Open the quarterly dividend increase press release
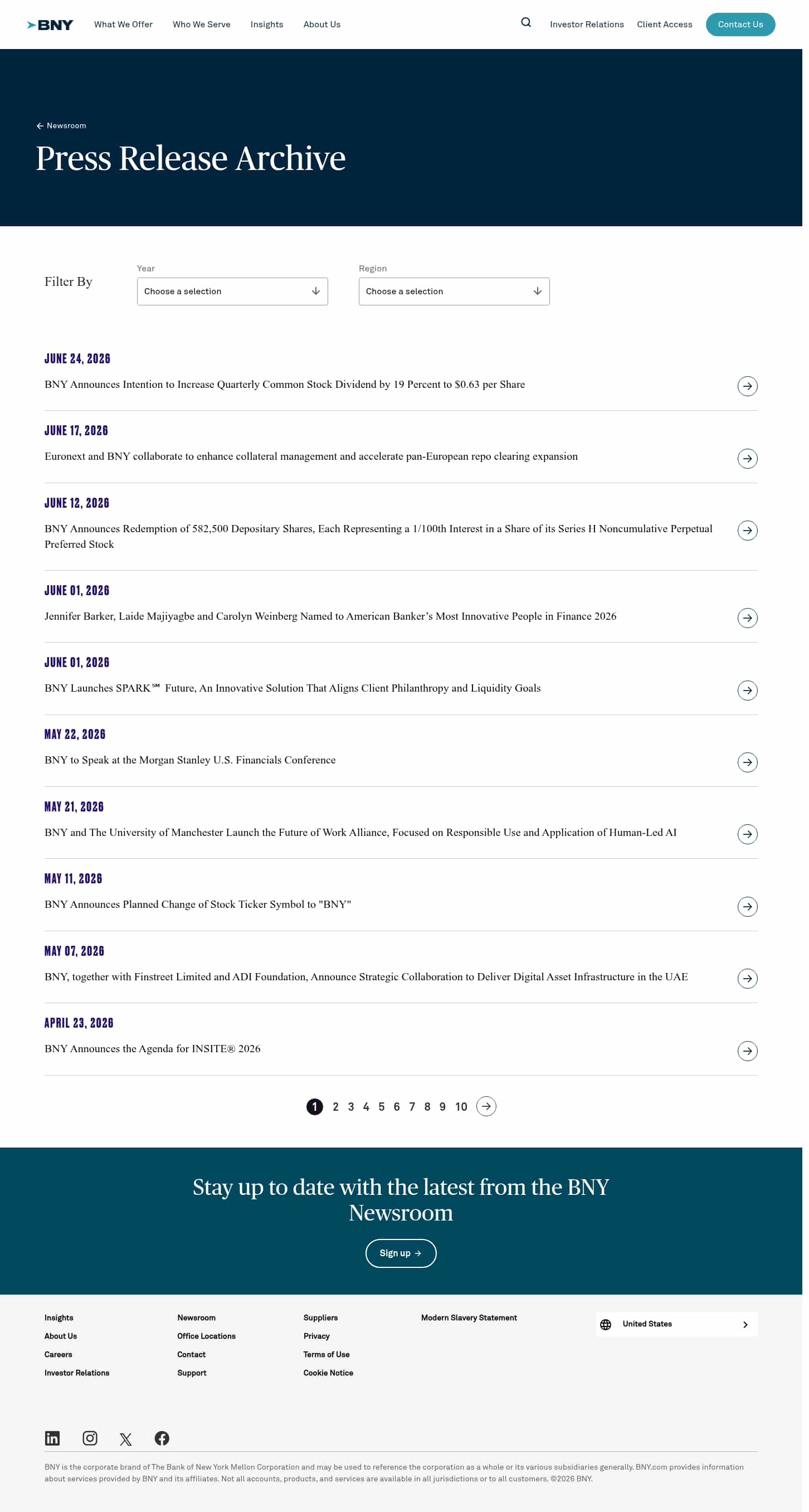This screenshot has width=809, height=1512. (285, 385)
